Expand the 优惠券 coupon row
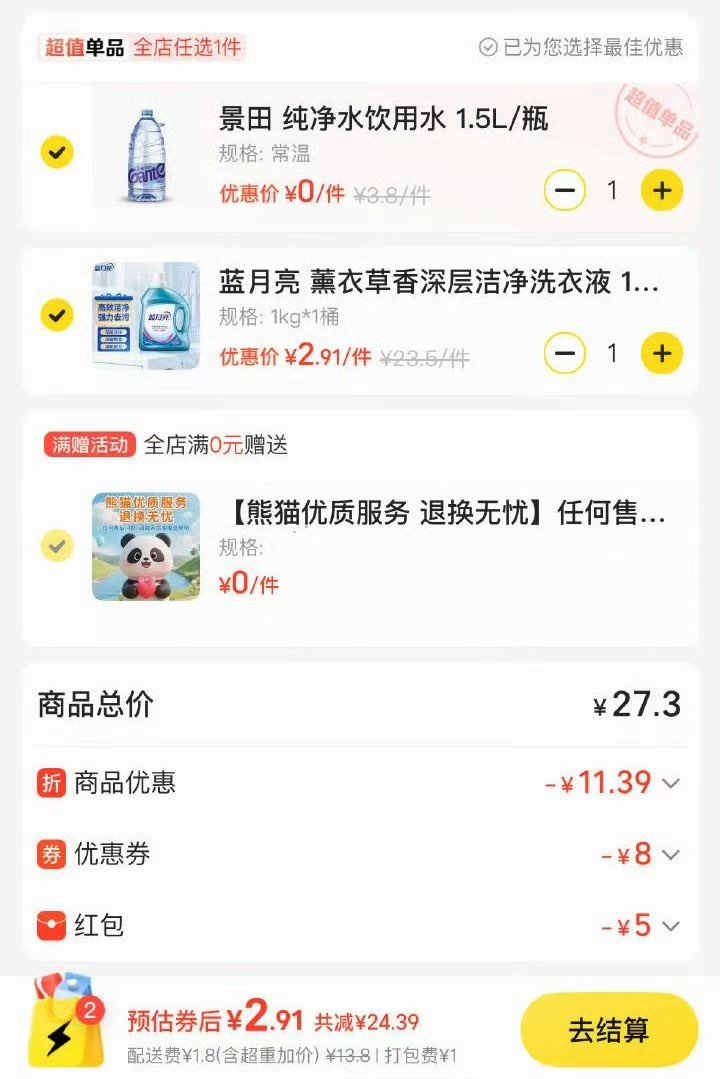Viewport: 720px width, 1079px height. [670, 855]
